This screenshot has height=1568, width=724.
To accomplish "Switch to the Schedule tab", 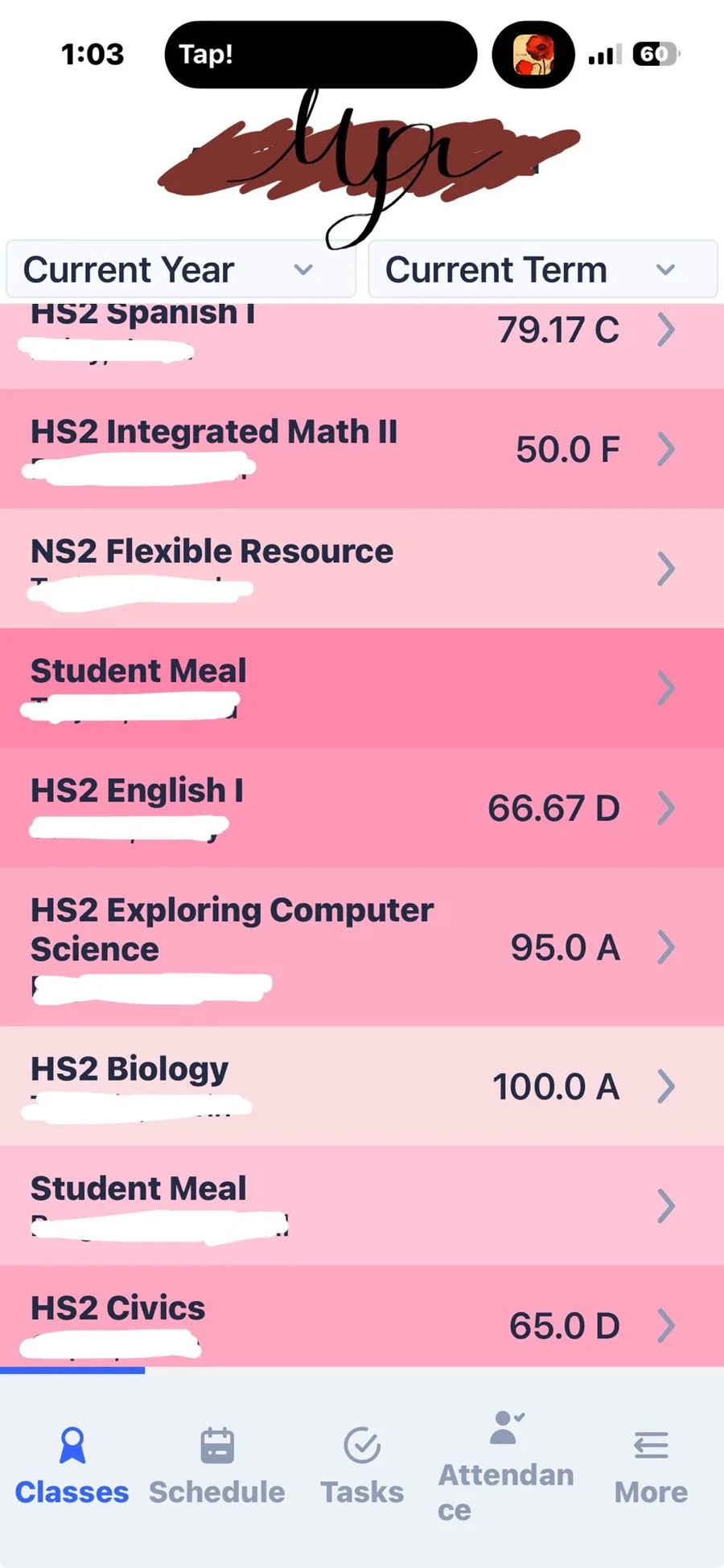I will click(217, 1467).
